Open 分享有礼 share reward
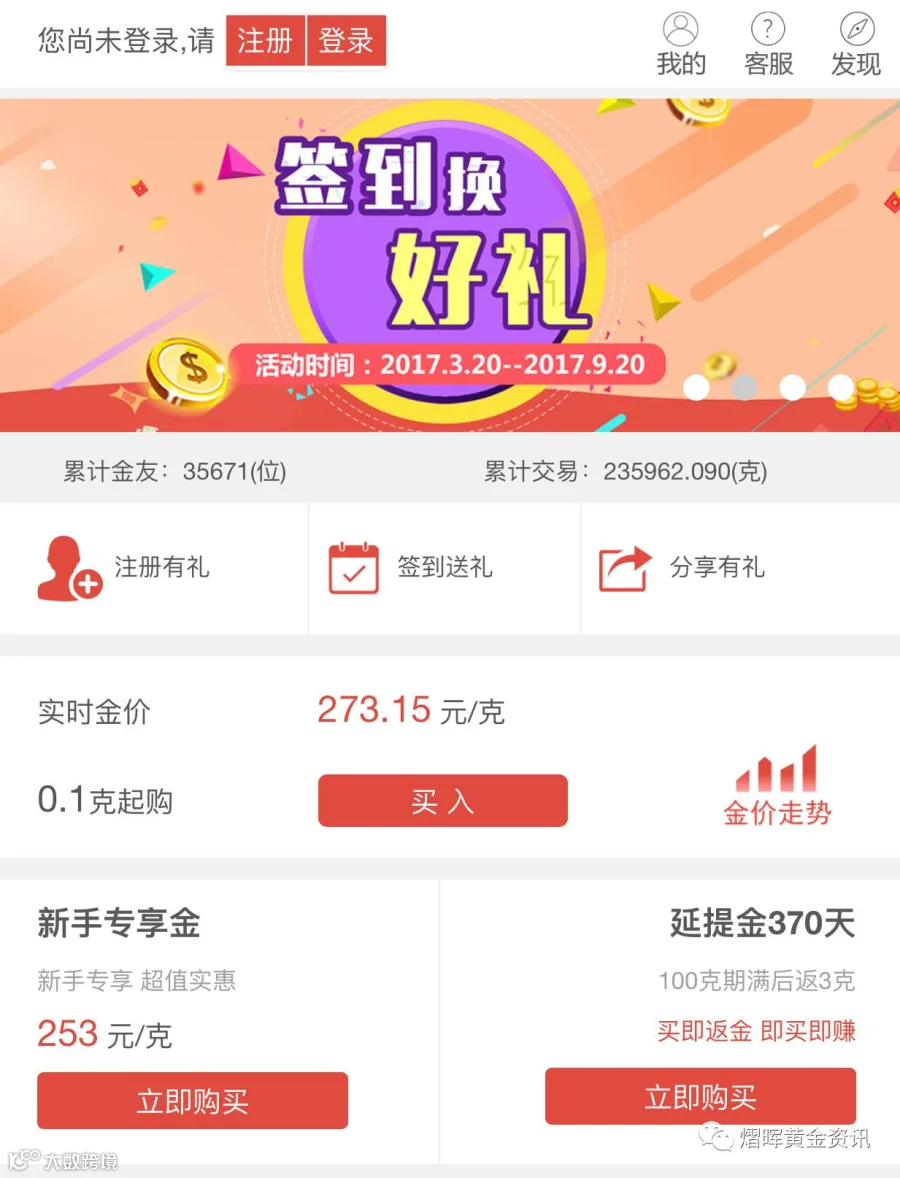The width and height of the screenshot is (900, 1178). 741,568
